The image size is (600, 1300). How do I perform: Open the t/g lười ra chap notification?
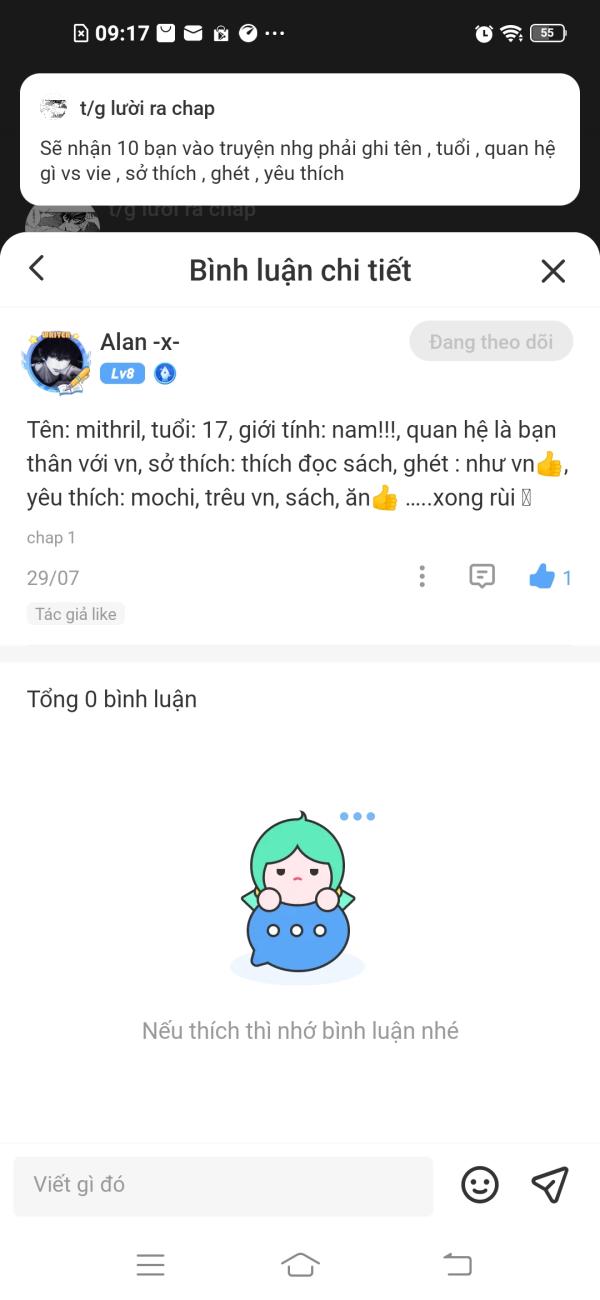tap(300, 140)
